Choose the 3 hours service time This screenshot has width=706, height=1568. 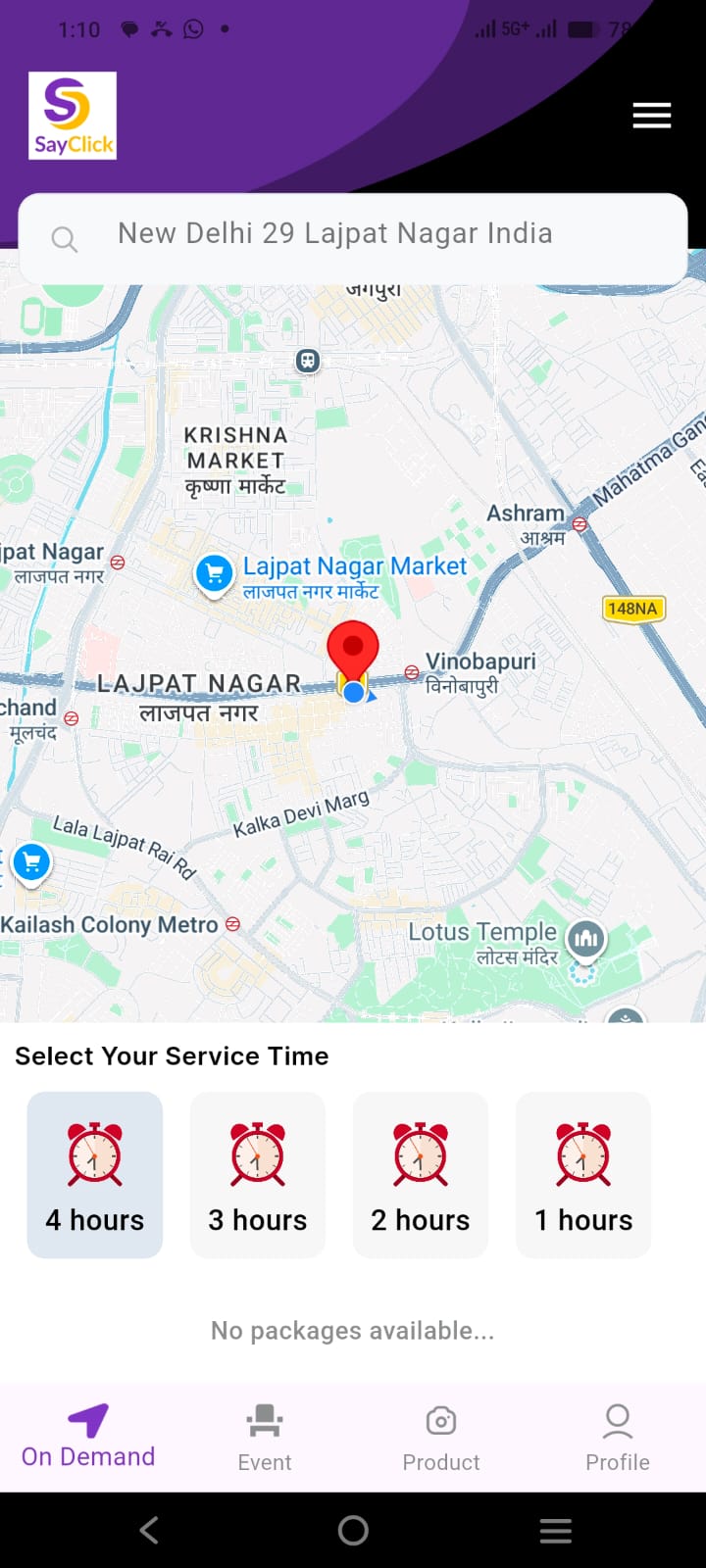(258, 1174)
